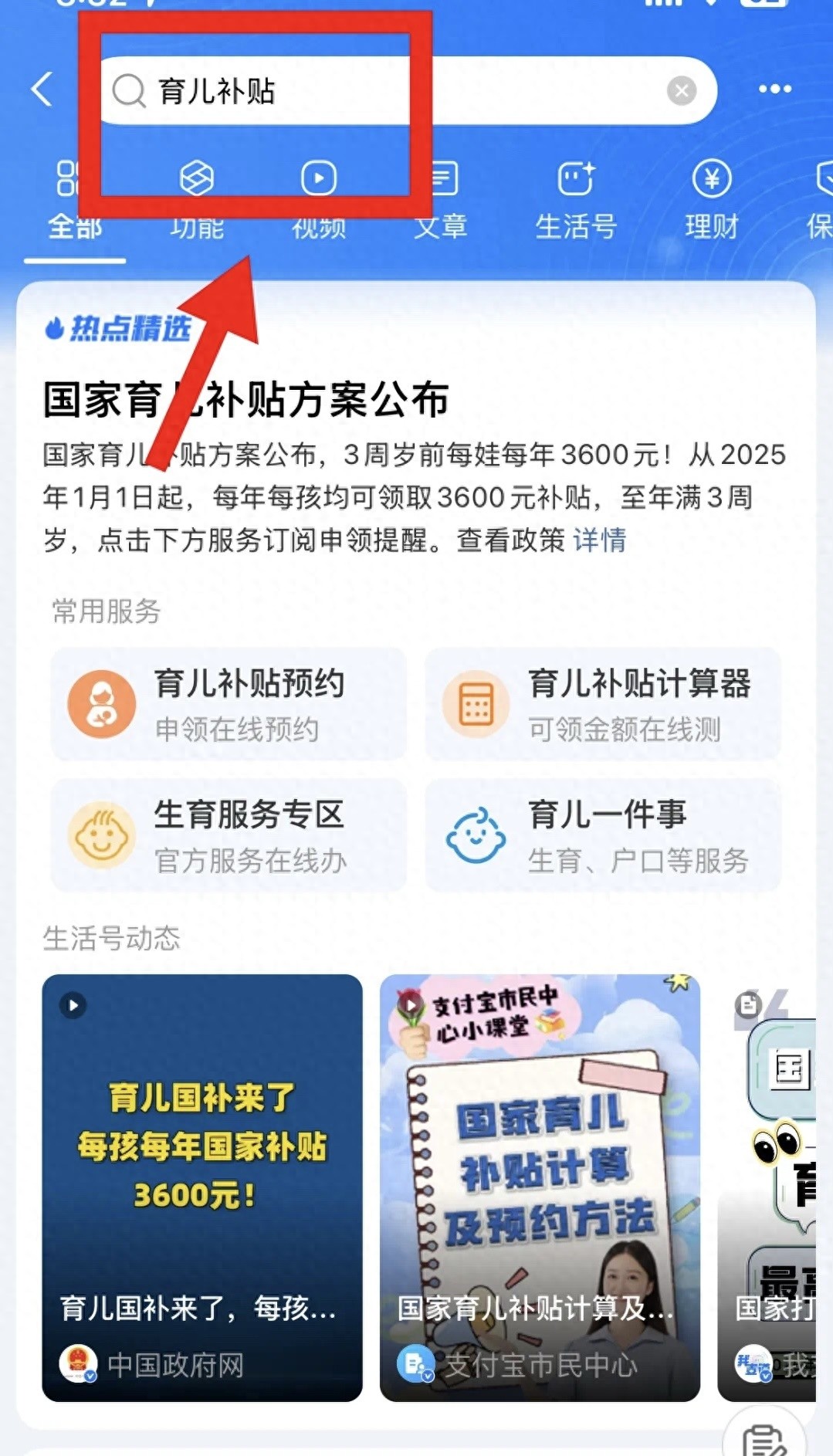The height and width of the screenshot is (1456, 833).
Task: Switch to the 视频 tab
Action: click(319, 199)
